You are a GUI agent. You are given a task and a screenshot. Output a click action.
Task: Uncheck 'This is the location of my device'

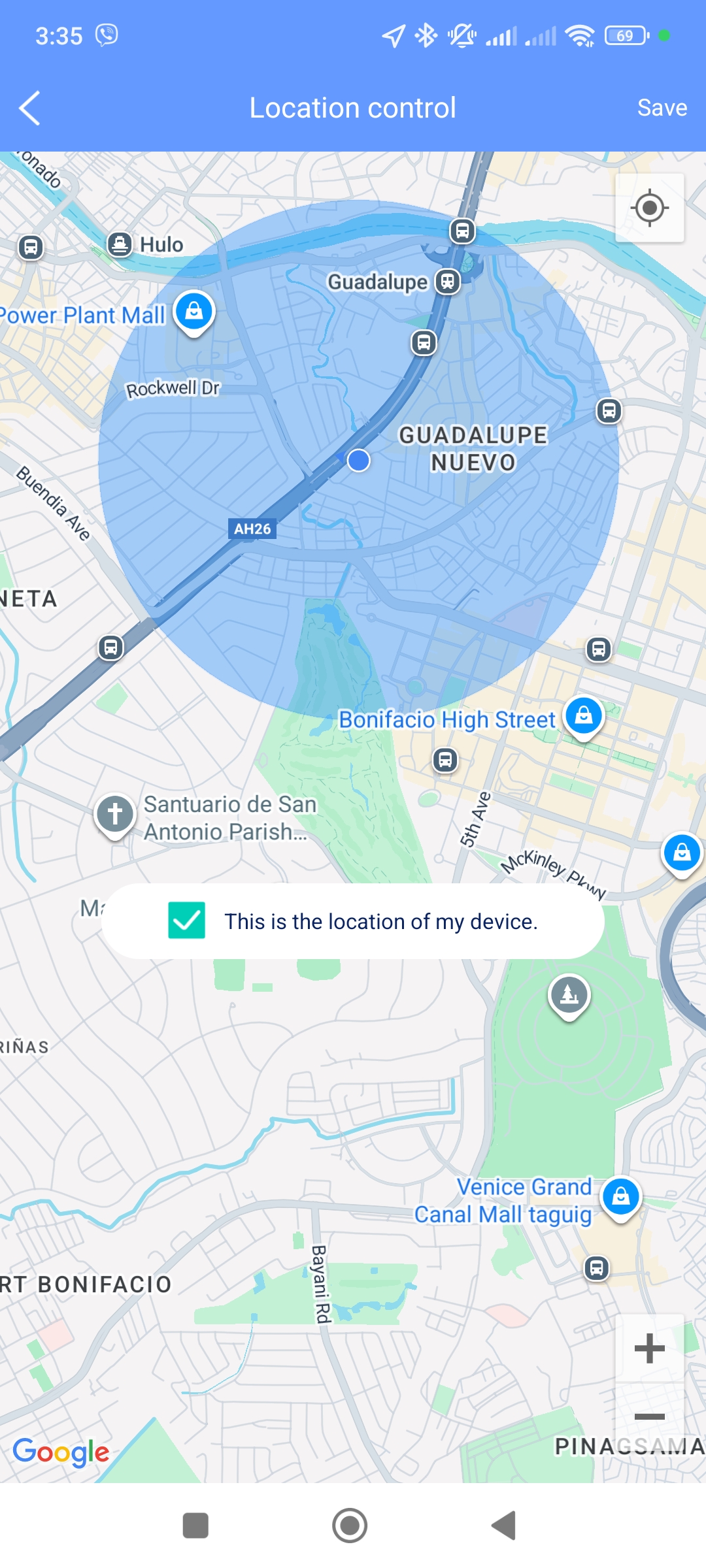tap(187, 921)
